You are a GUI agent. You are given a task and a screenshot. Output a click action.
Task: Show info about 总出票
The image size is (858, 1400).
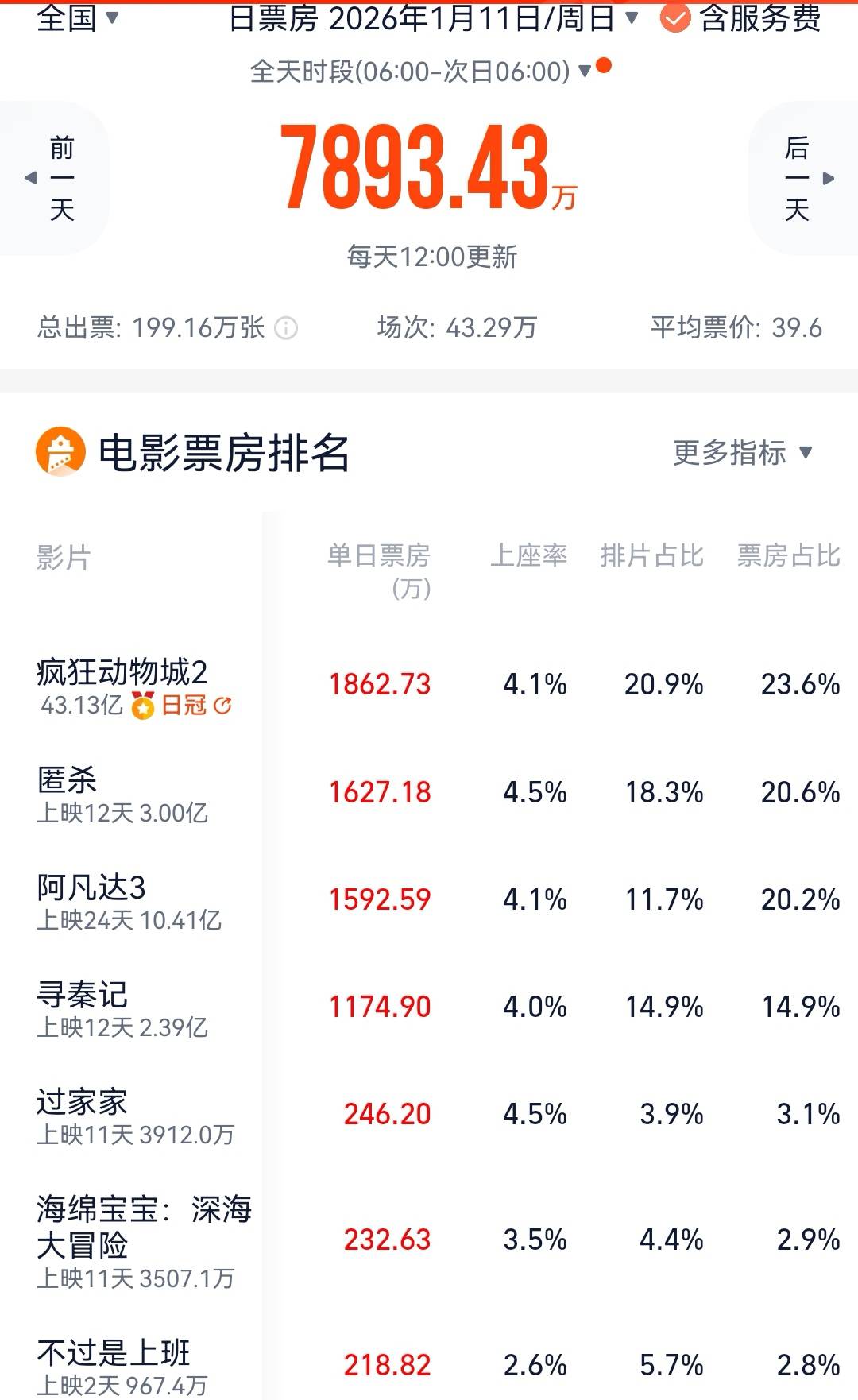tap(286, 327)
